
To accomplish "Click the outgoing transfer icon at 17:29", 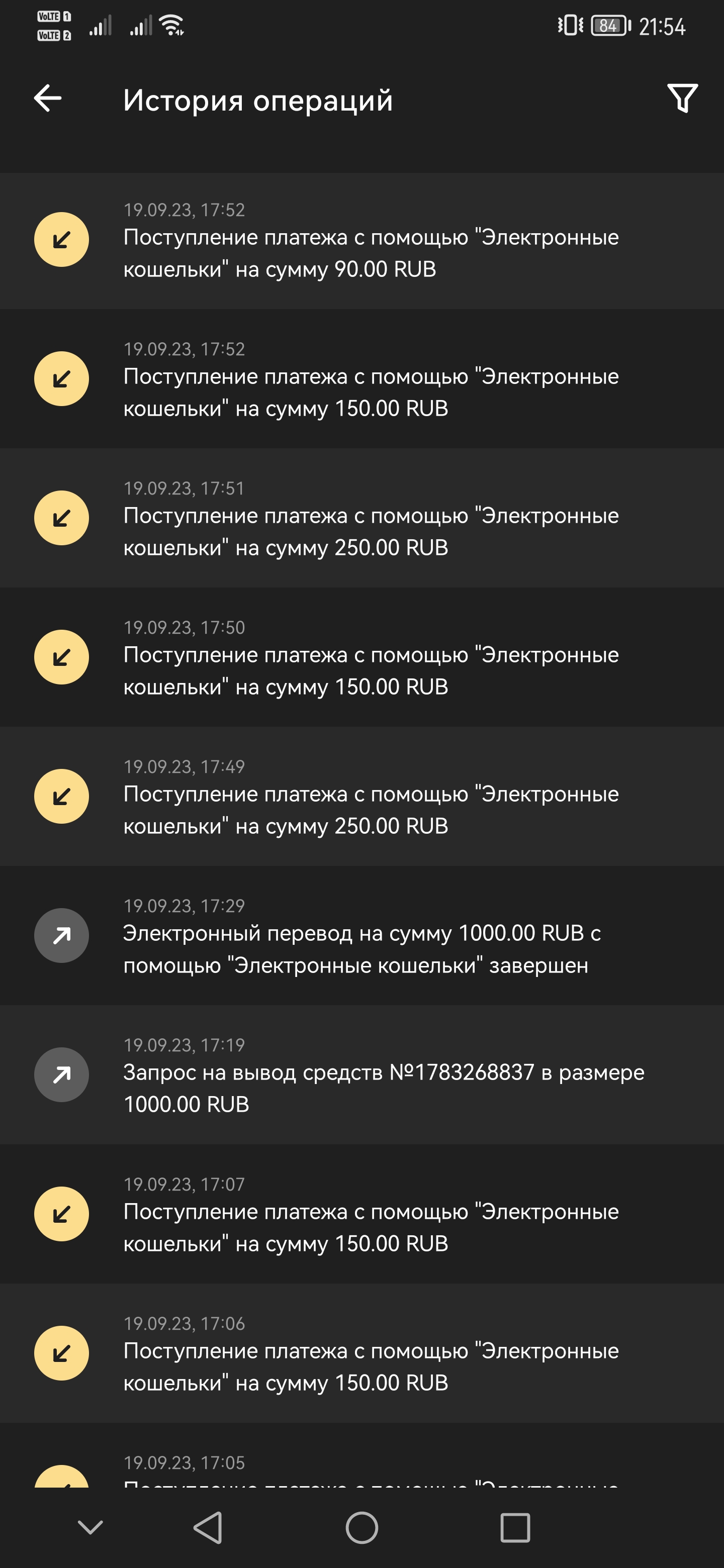I will (x=61, y=936).
